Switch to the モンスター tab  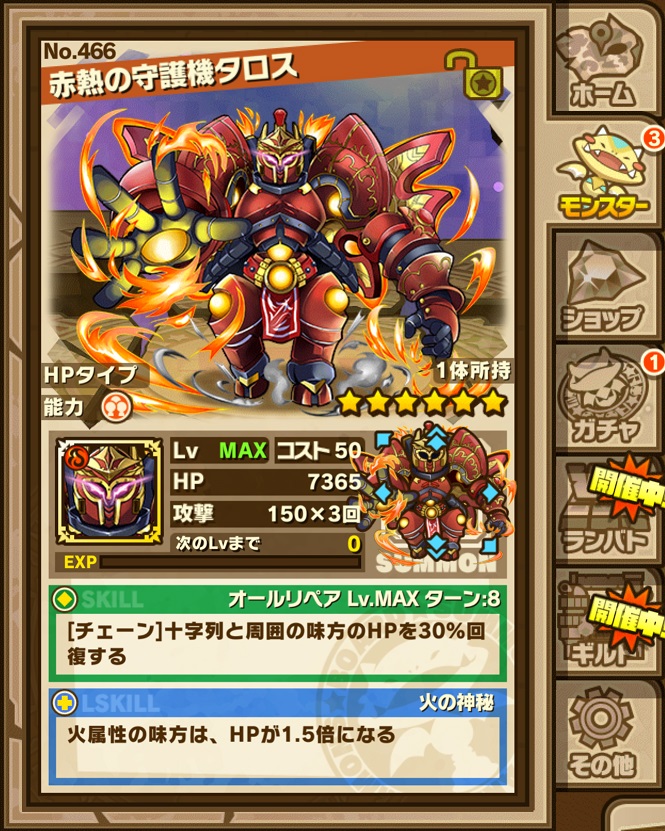pos(605,173)
